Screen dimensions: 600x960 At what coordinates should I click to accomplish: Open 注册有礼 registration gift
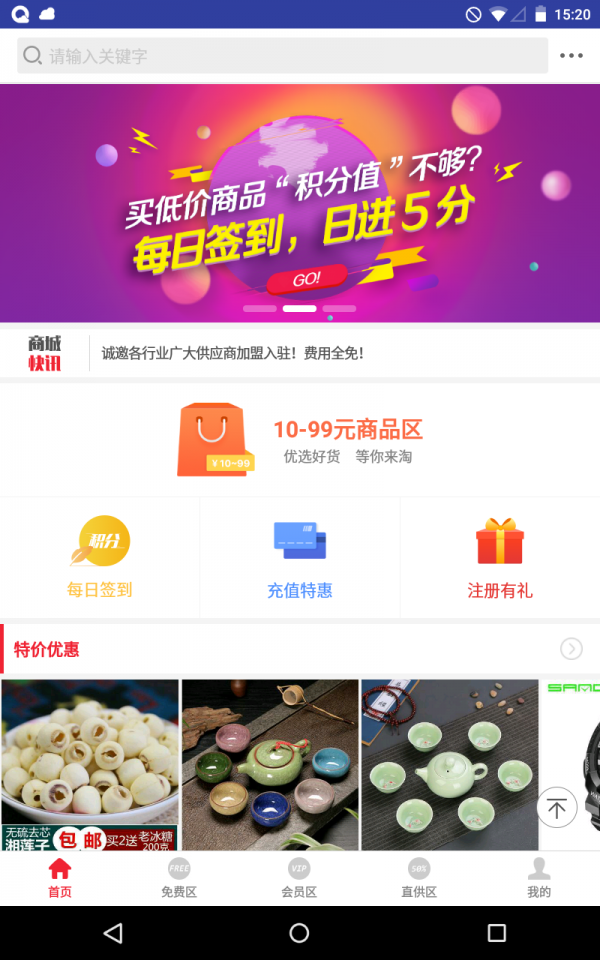500,557
